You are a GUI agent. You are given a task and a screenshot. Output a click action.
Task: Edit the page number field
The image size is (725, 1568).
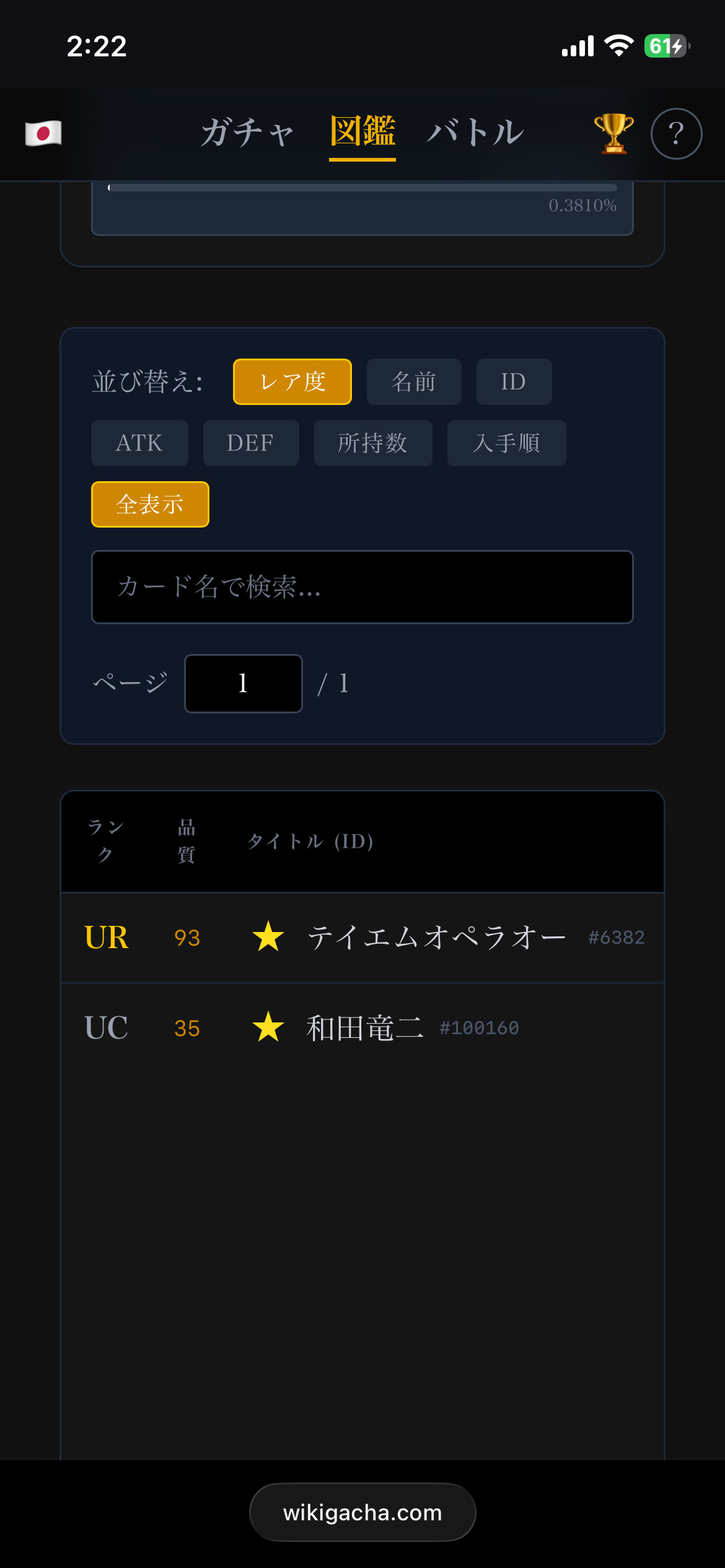tap(243, 683)
